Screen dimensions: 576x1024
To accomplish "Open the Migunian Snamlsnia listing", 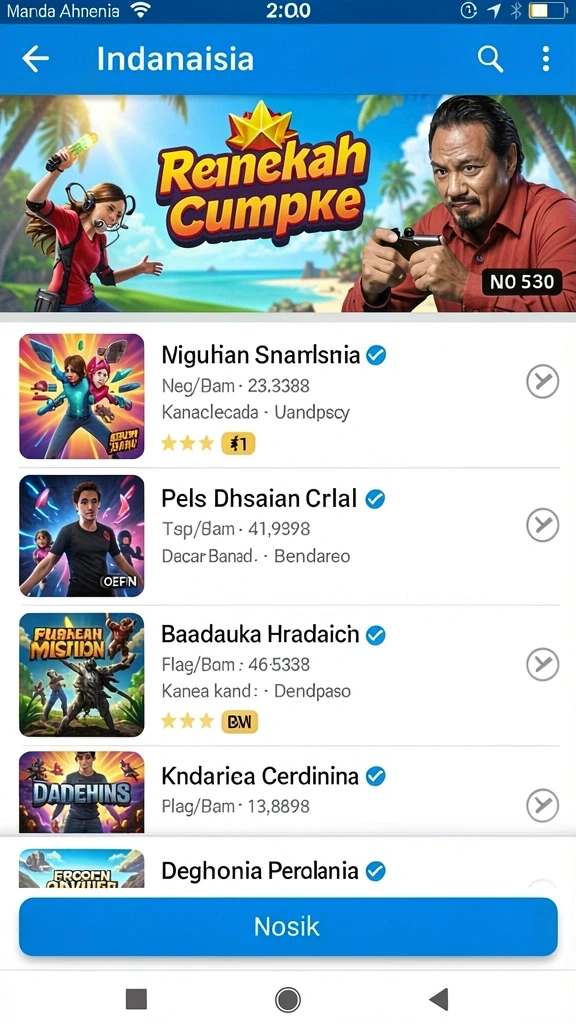I will click(x=288, y=396).
